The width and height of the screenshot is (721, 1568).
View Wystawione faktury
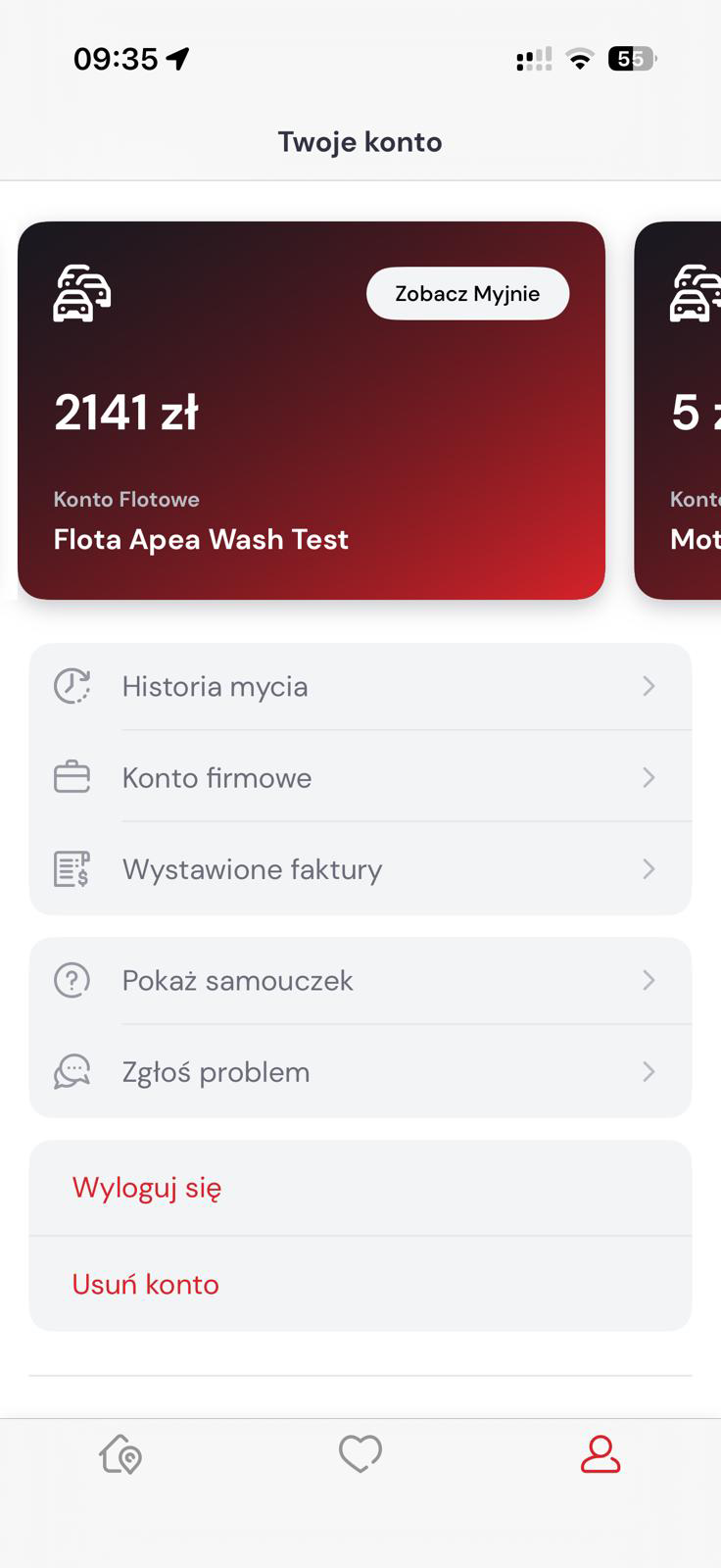(360, 869)
